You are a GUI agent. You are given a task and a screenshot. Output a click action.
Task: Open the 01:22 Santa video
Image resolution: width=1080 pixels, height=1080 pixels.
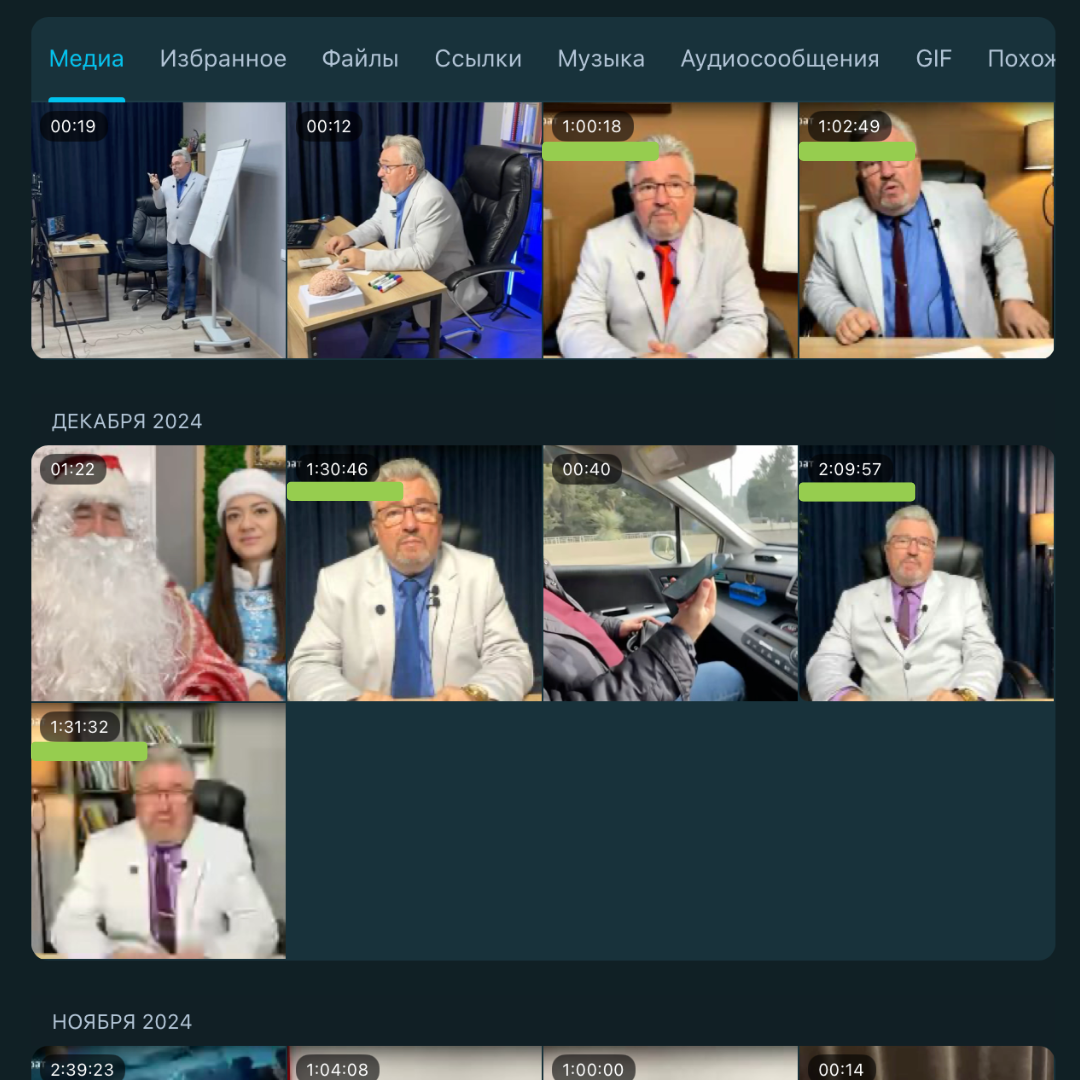pos(158,573)
